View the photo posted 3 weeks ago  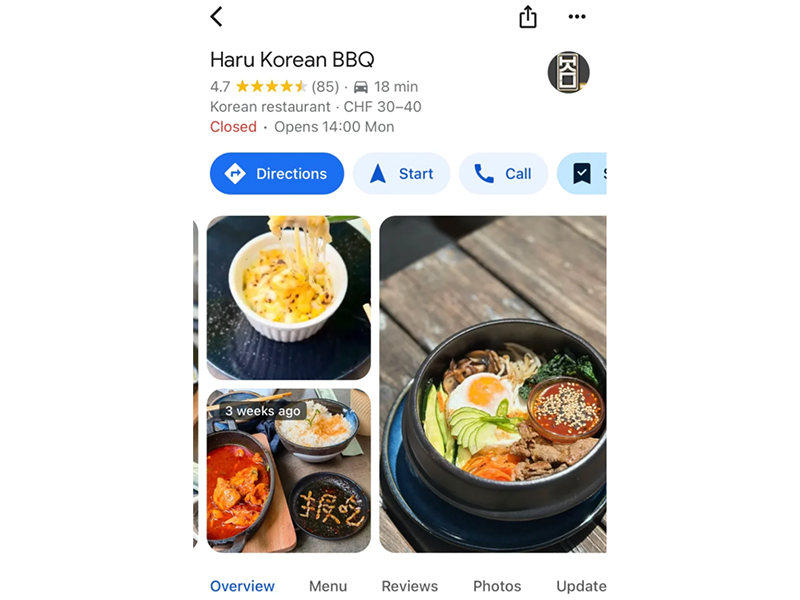[x=288, y=470]
